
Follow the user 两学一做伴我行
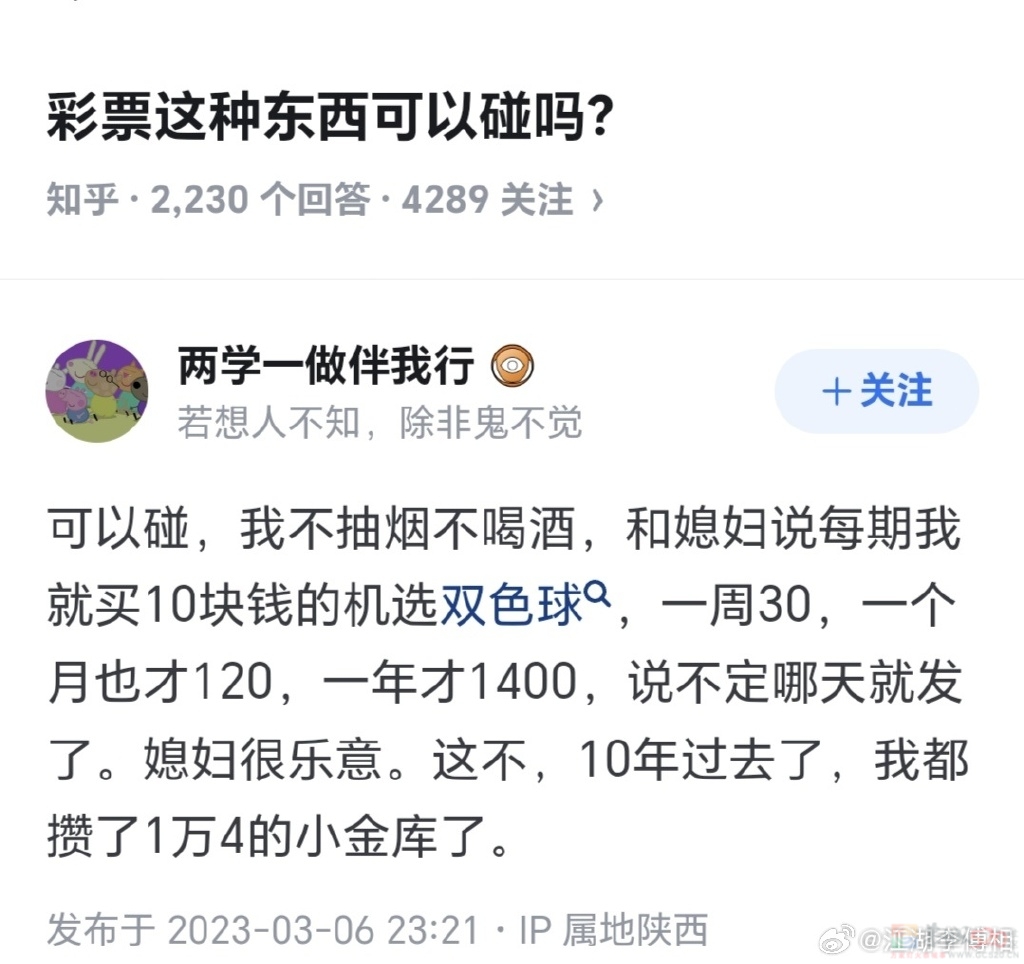click(x=876, y=391)
